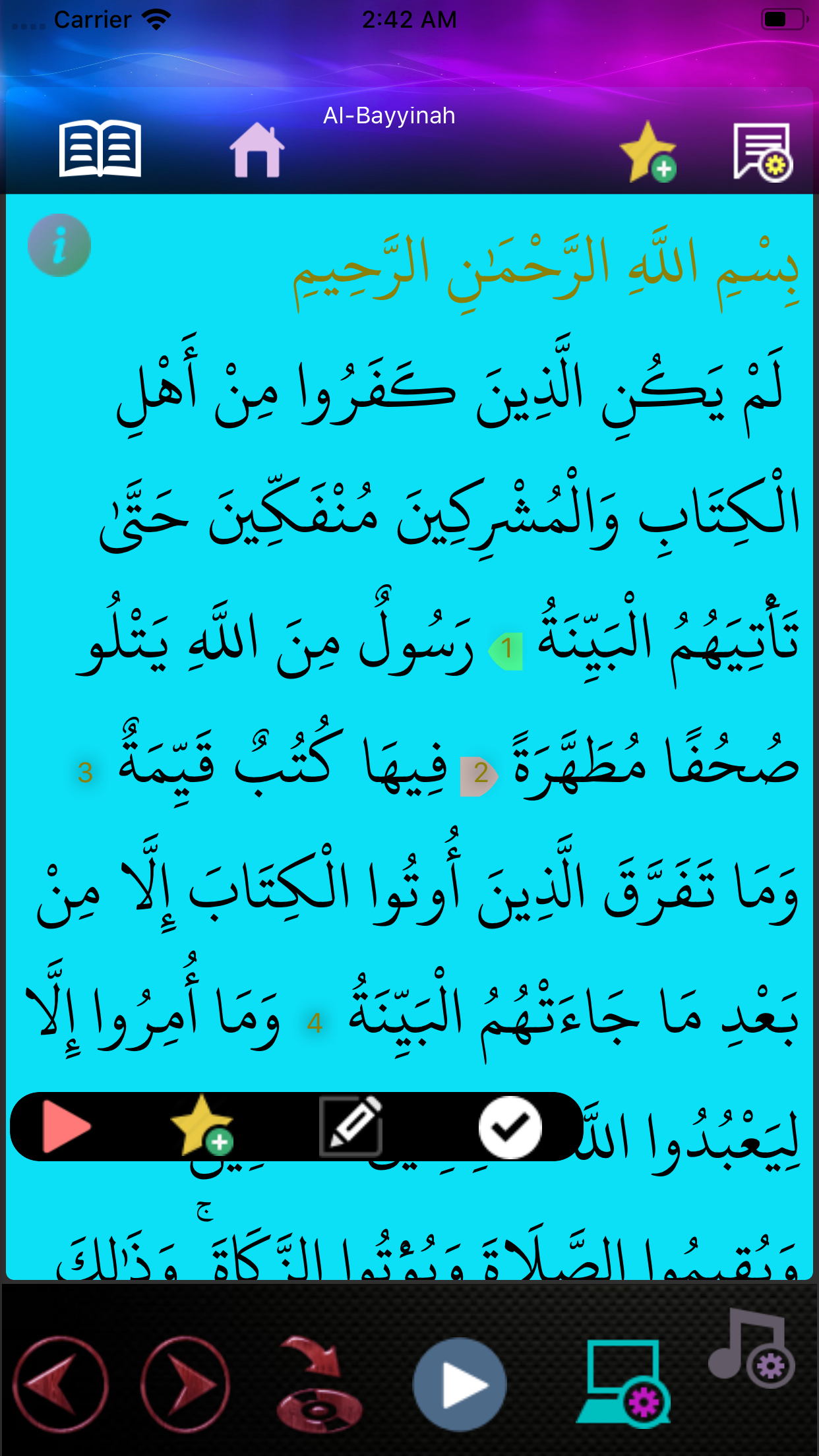Select verse marker 4

pyautogui.click(x=315, y=1023)
